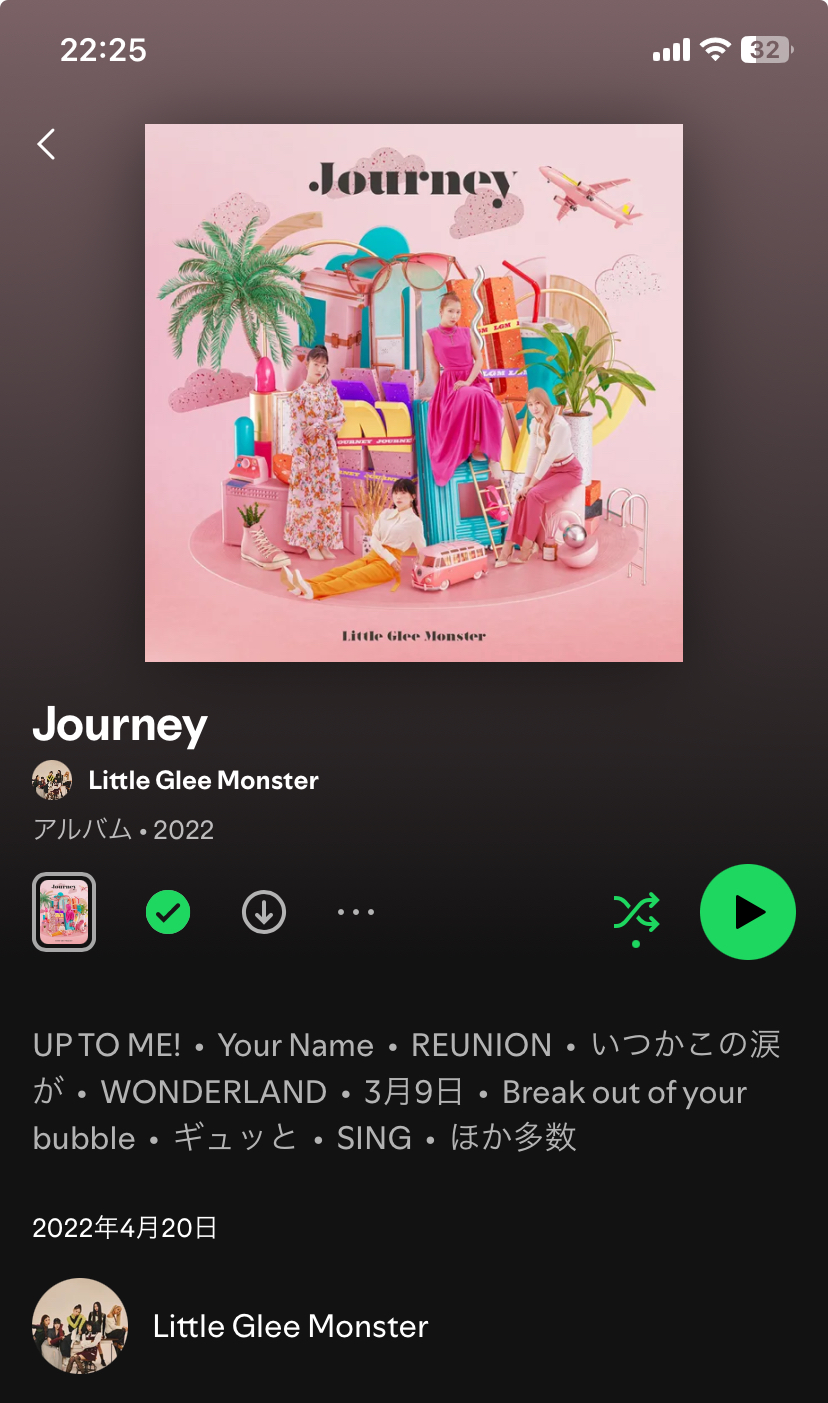Open the three-dot more options menu

point(356,912)
